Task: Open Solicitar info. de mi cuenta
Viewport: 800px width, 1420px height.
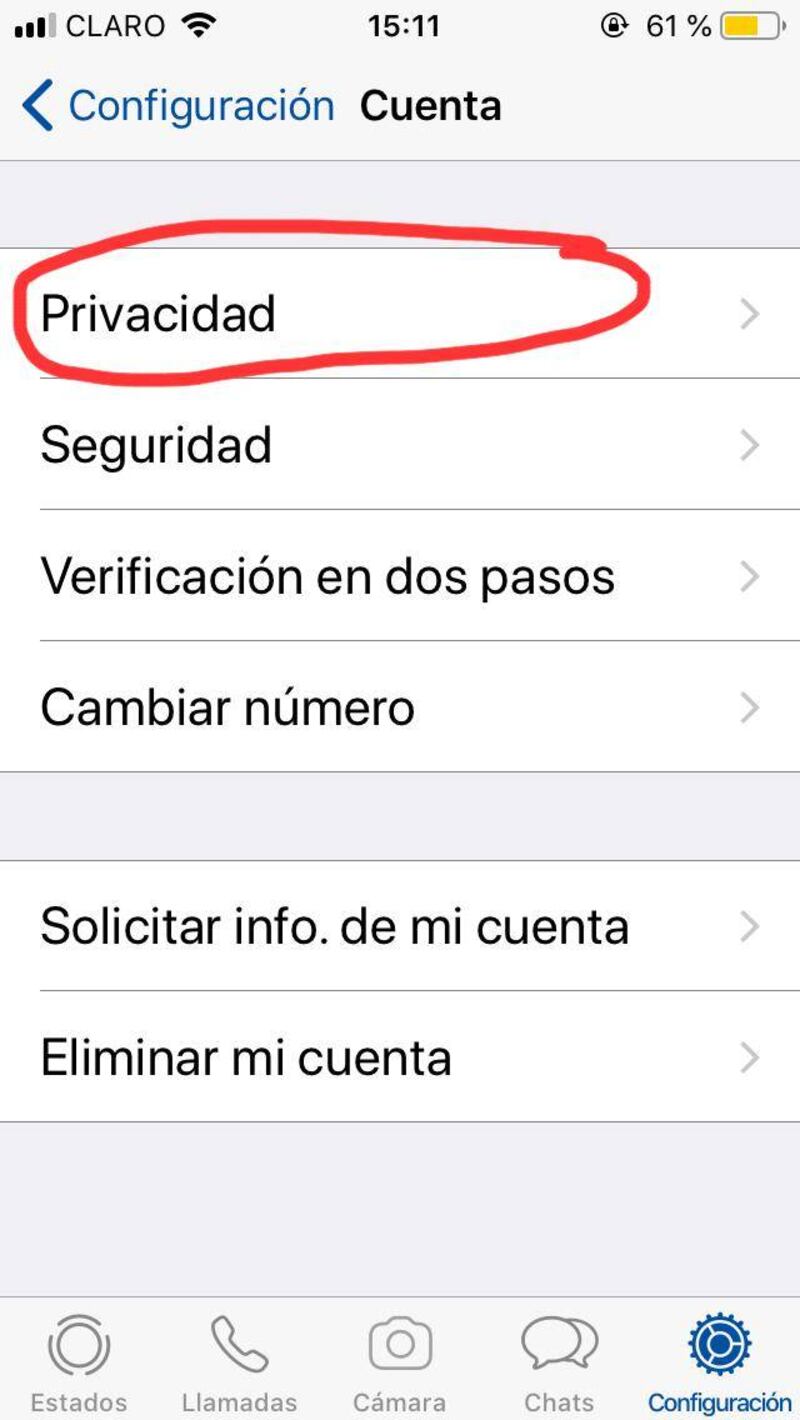Action: pyautogui.click(x=400, y=926)
